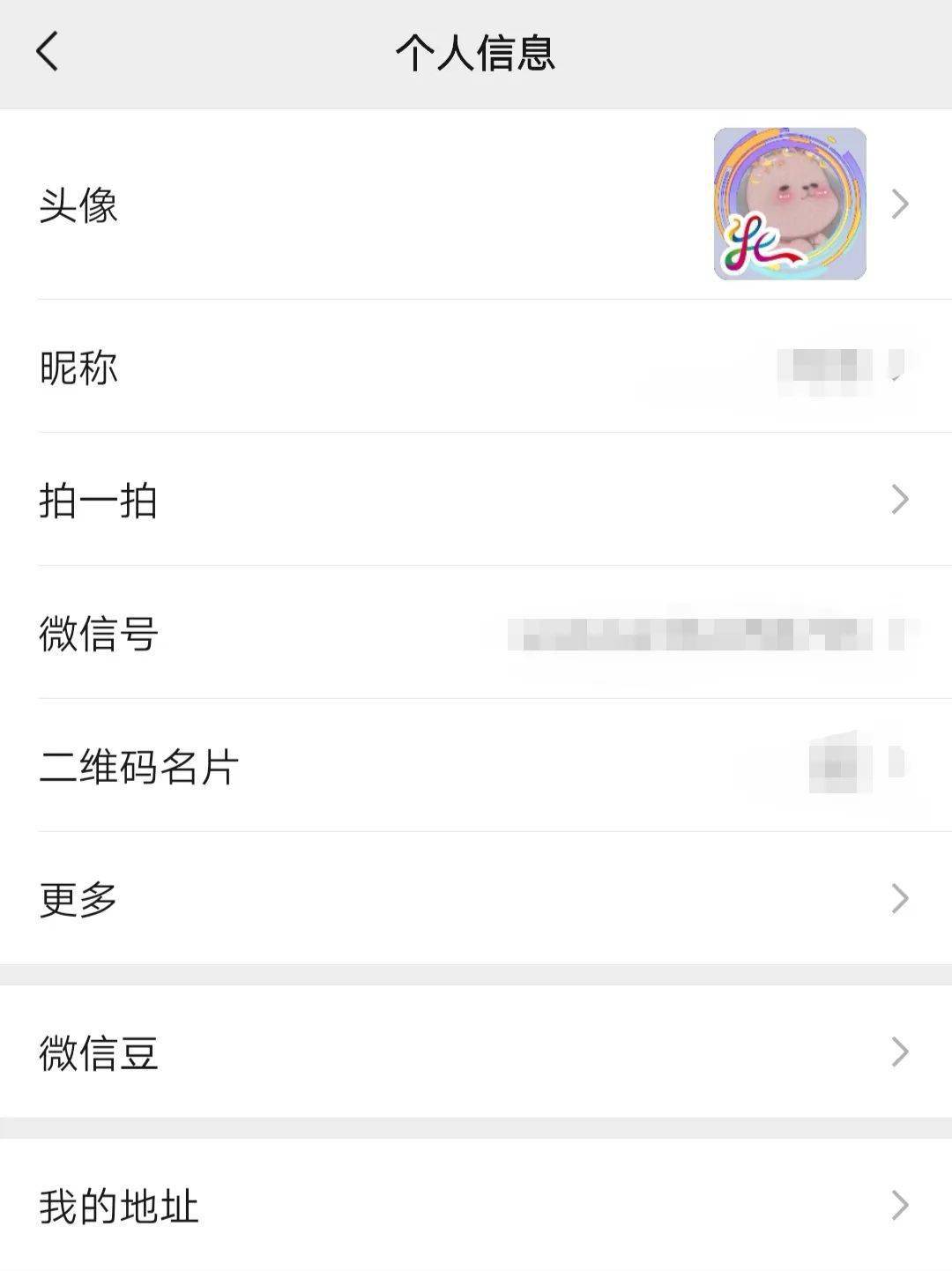This screenshot has height=1271, width=952.
Task: Show 二维码名片 QR card
Action: (x=476, y=766)
